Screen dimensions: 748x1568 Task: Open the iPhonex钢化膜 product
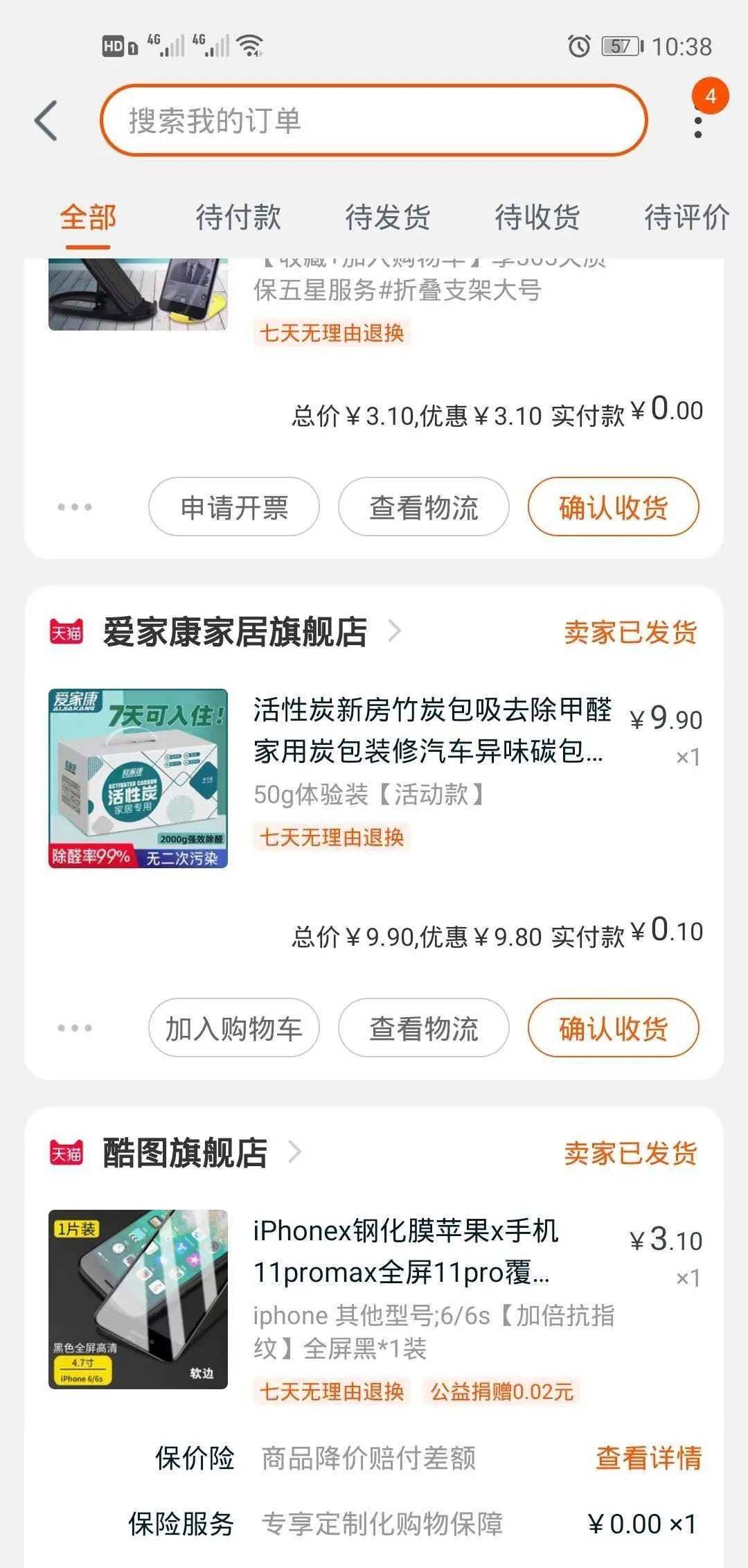pos(405,1251)
